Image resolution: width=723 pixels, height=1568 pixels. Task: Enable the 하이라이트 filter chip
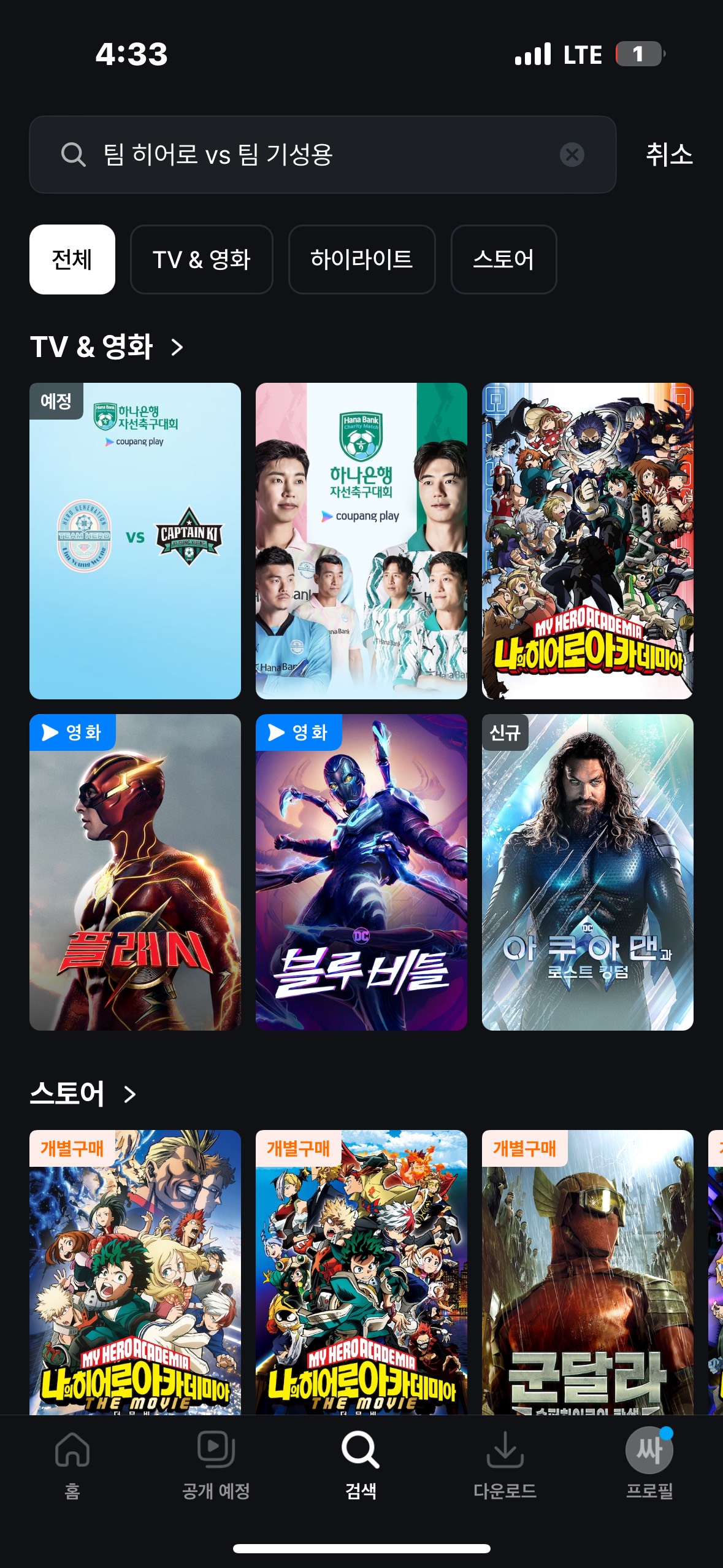(361, 259)
